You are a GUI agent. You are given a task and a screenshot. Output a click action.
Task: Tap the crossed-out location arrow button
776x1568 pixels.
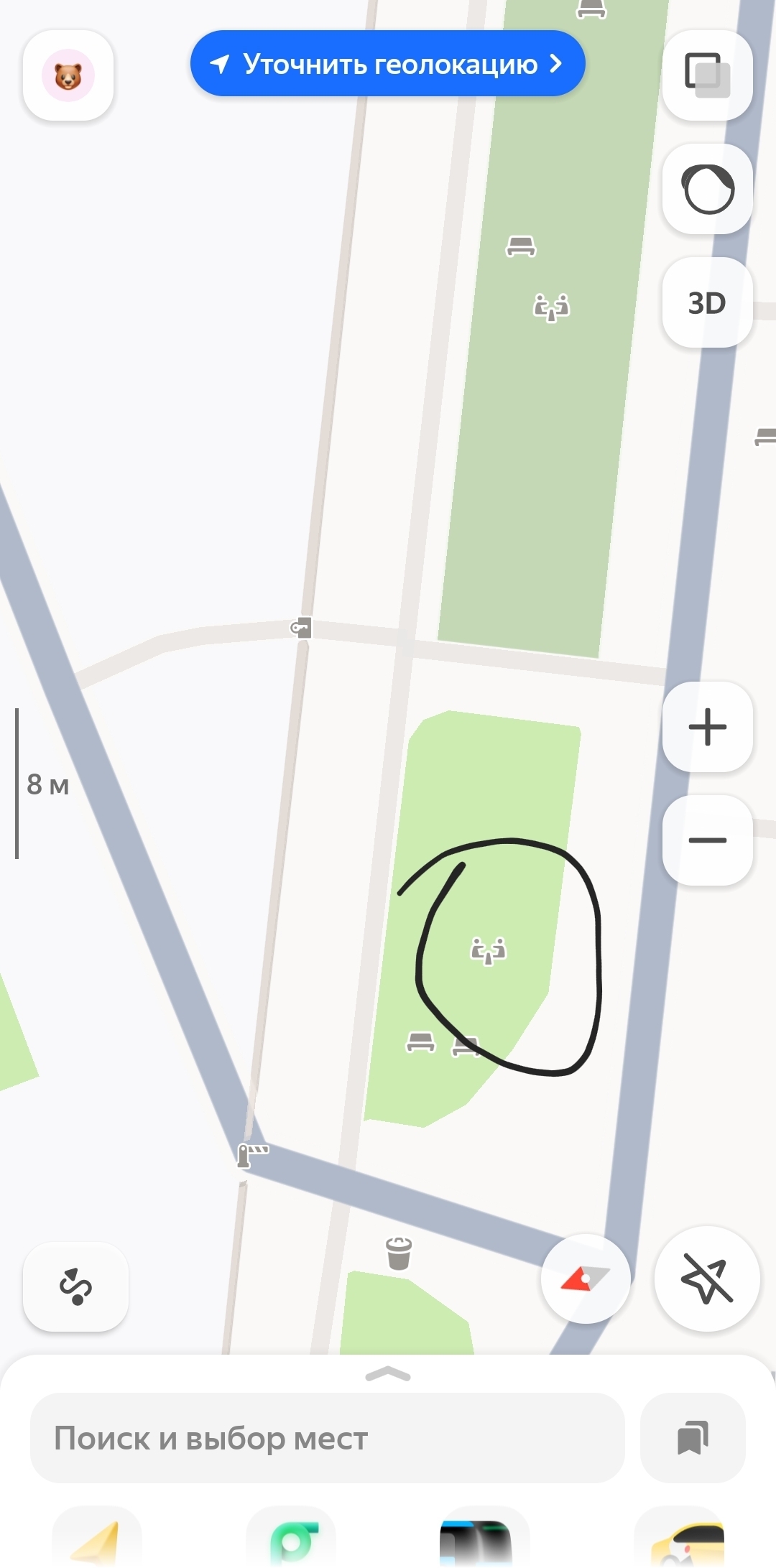coord(707,1279)
